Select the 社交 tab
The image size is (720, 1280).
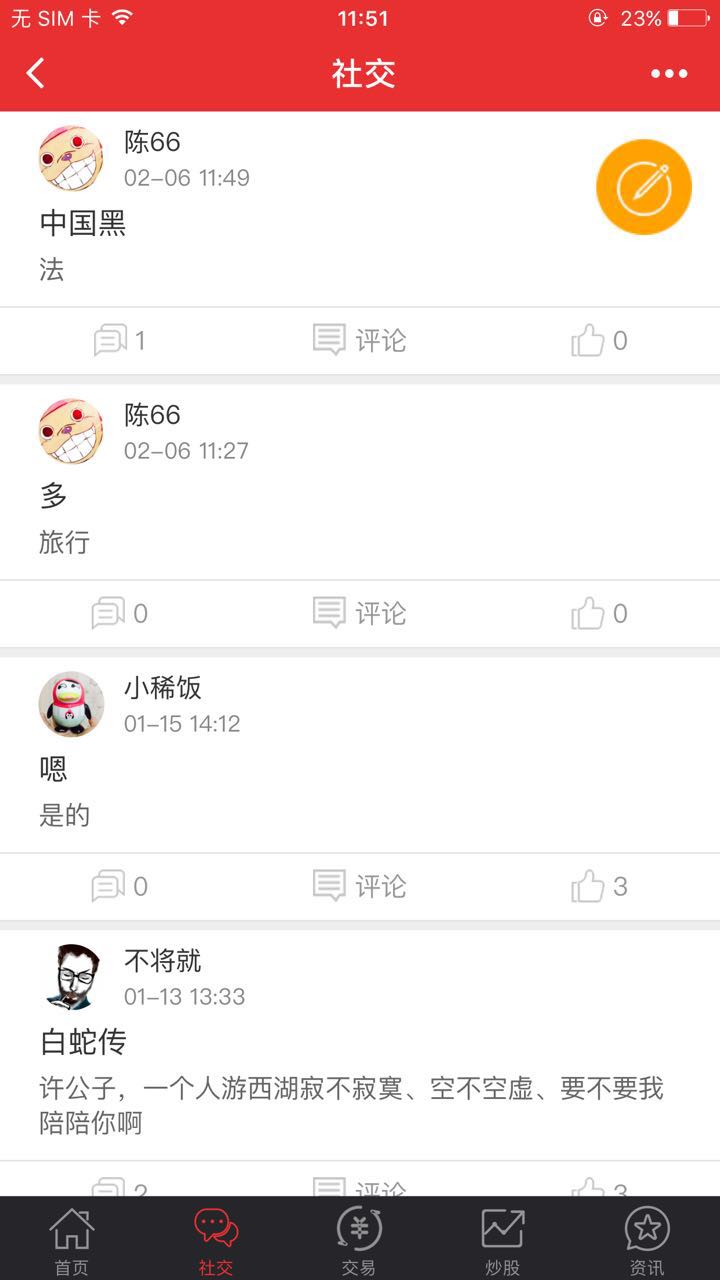pos(215,1240)
